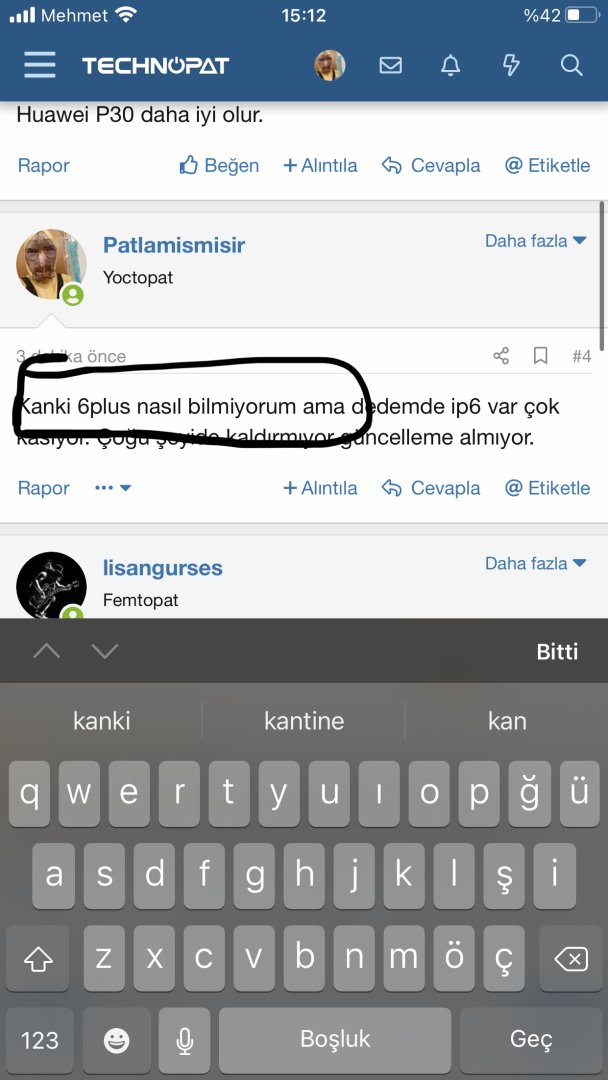Screen dimensions: 608x1080
Task: Open Patlamismisir's profile name
Action: pos(174,245)
